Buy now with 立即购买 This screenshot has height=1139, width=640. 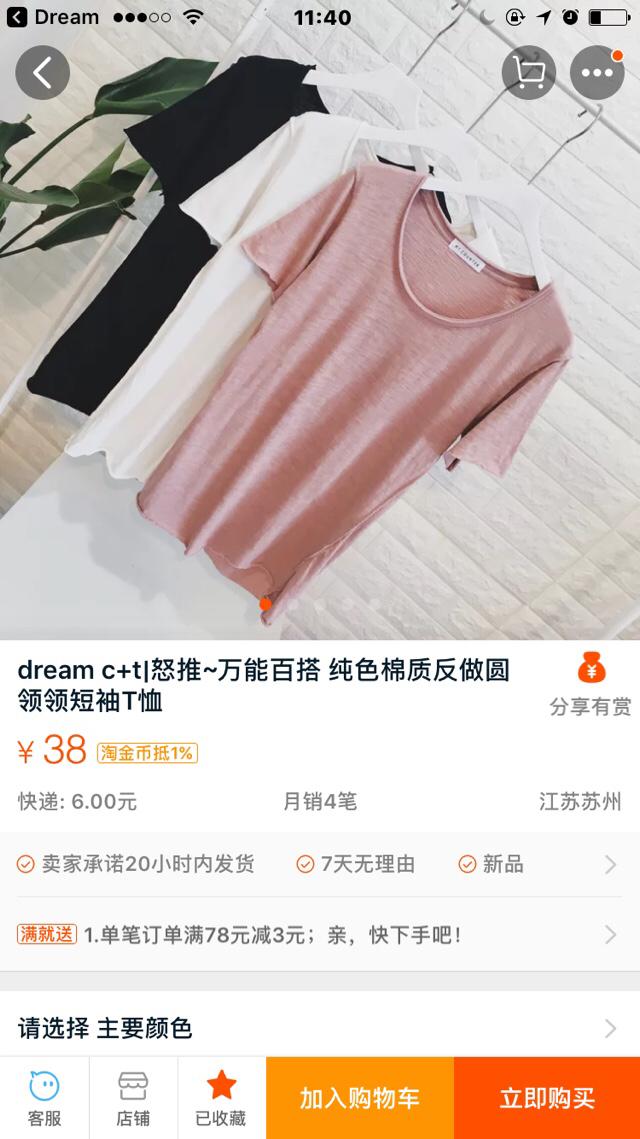(x=547, y=1098)
